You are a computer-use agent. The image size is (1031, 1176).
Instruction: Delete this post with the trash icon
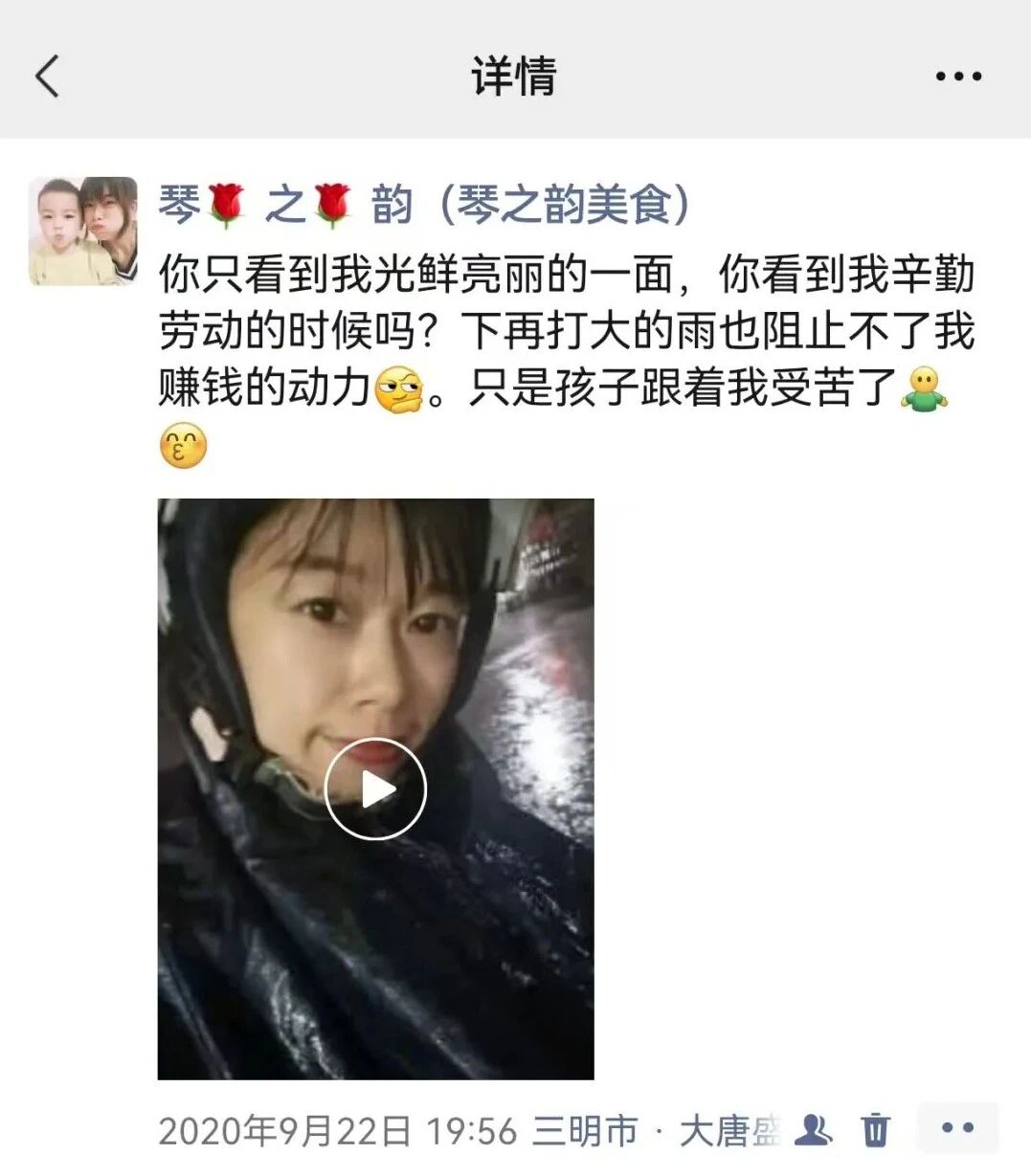point(875,1130)
